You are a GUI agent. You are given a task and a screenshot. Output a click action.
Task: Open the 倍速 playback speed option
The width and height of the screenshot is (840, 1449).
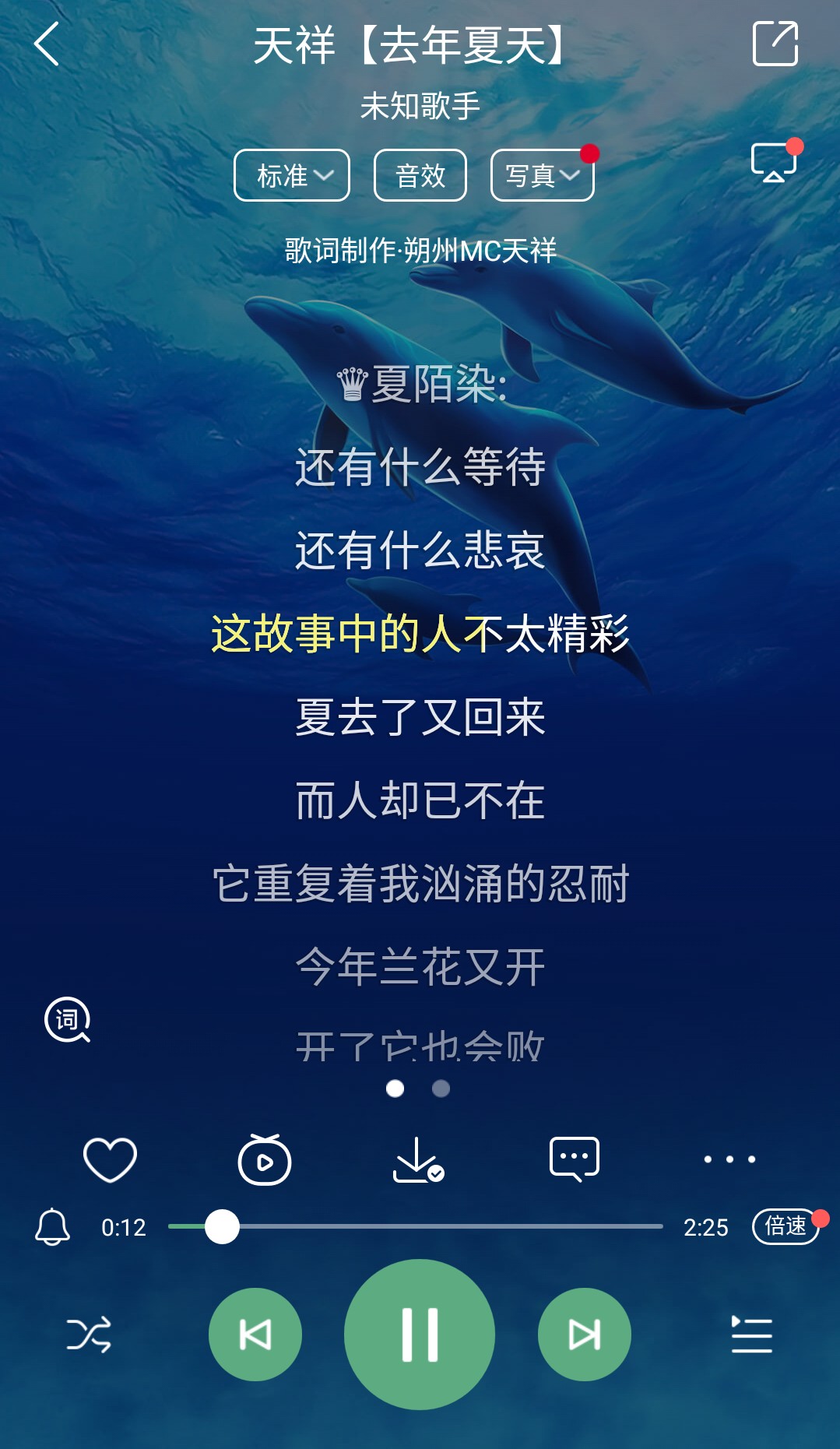click(x=785, y=1226)
